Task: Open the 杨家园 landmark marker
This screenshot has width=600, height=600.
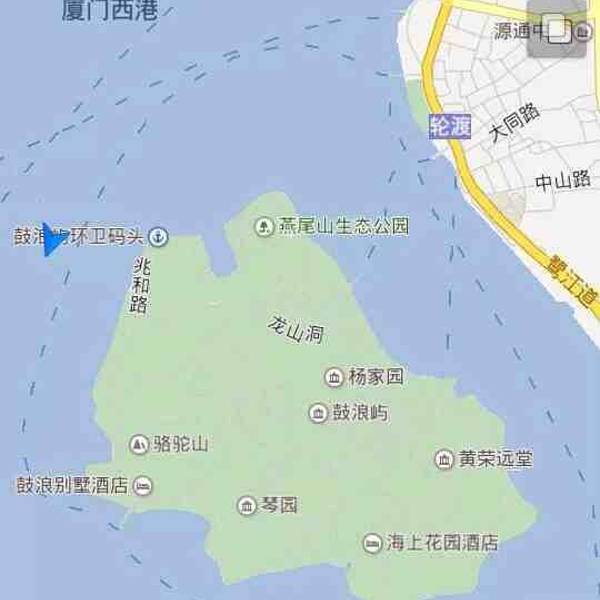Action: [x=333, y=377]
